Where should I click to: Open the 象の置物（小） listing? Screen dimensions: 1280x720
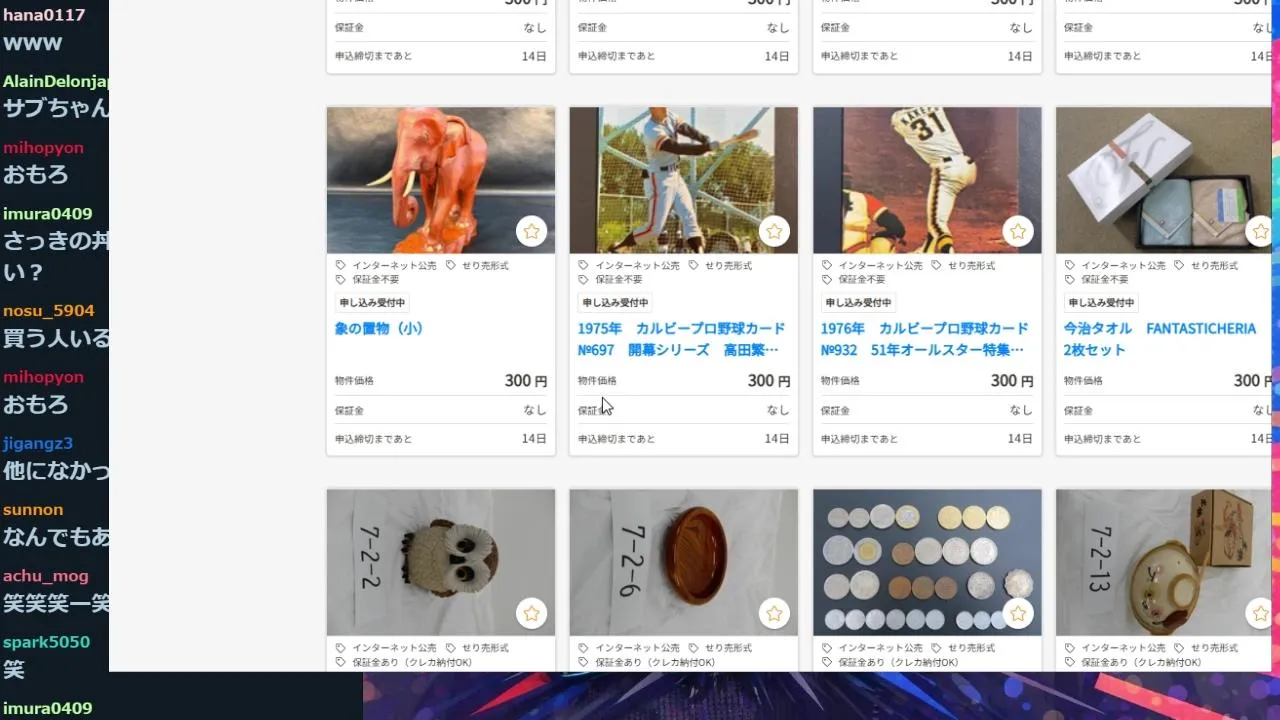379,328
